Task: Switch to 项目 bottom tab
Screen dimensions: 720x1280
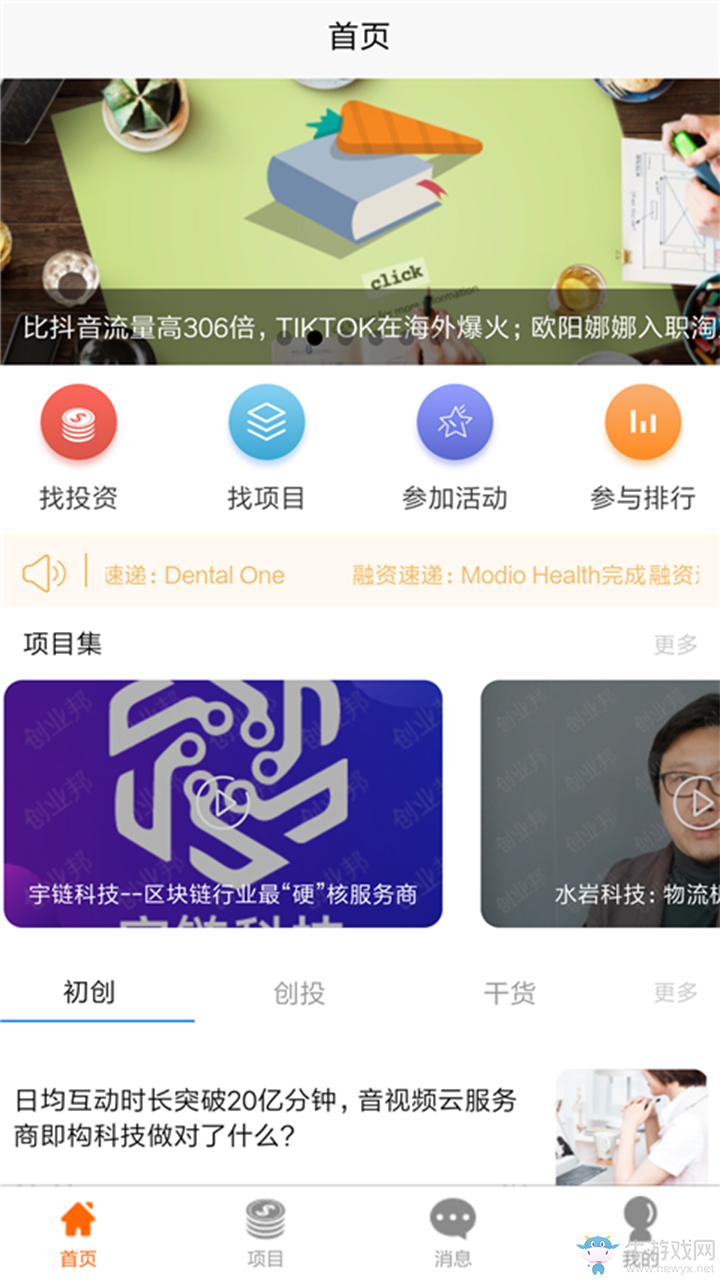Action: [x=266, y=1234]
